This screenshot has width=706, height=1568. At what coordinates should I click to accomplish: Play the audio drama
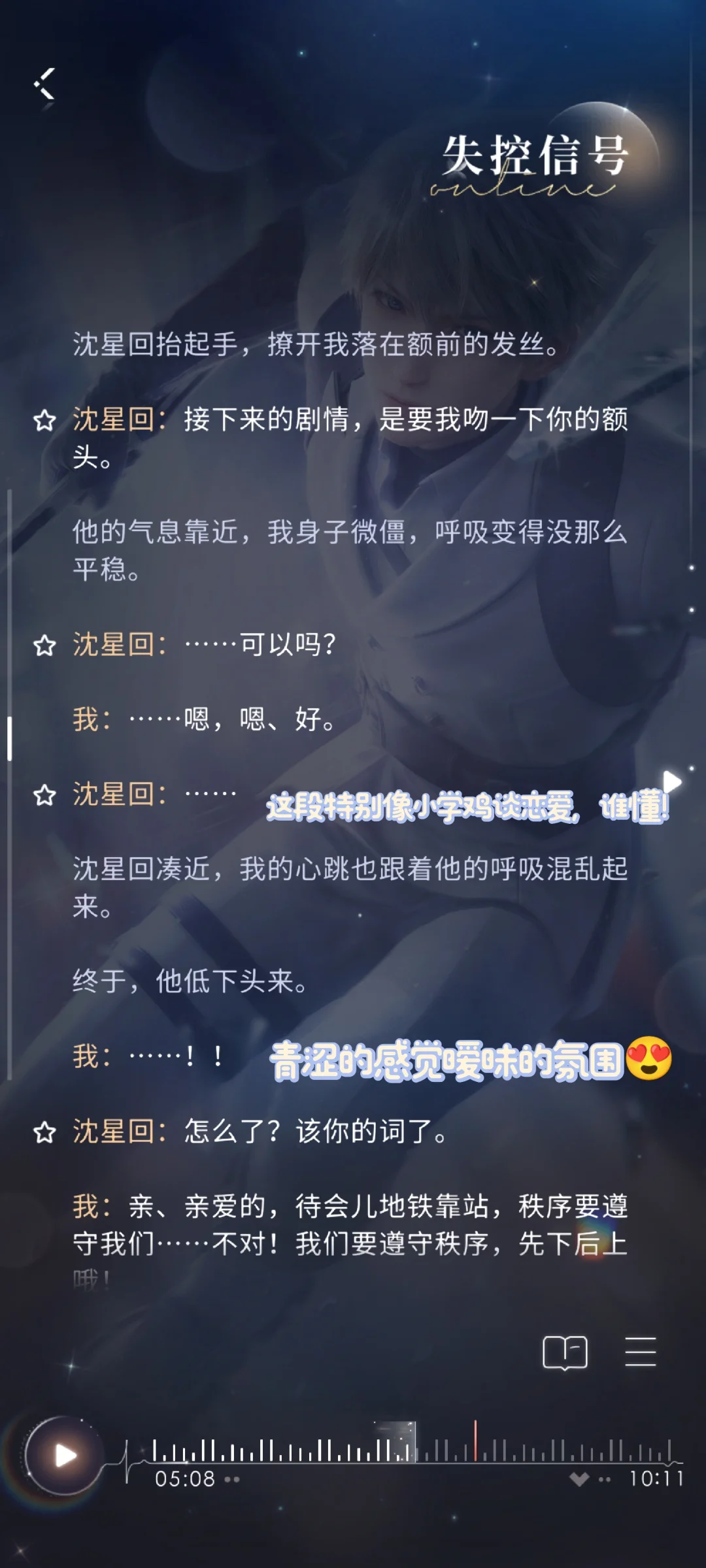[x=65, y=1456]
